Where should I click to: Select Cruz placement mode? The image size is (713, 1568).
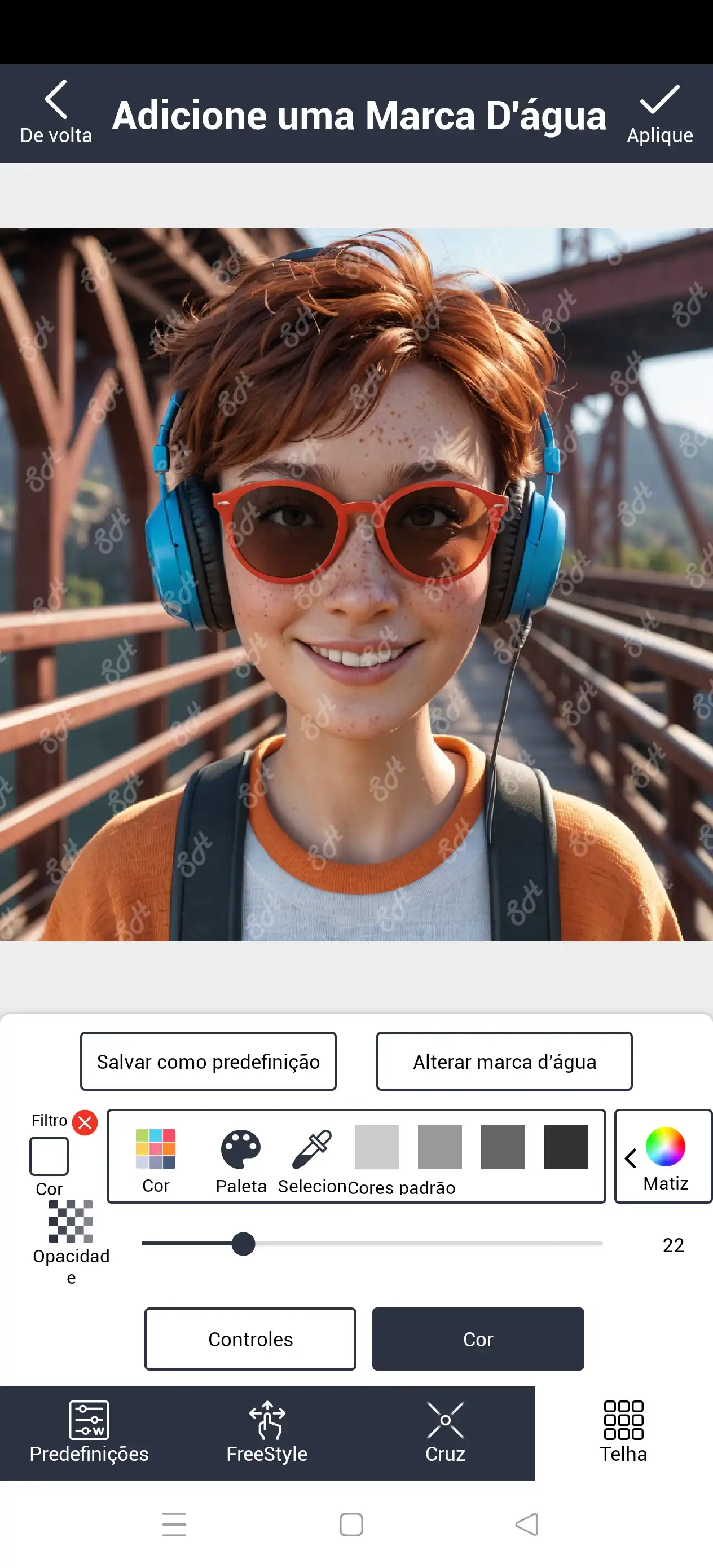[x=445, y=1433]
